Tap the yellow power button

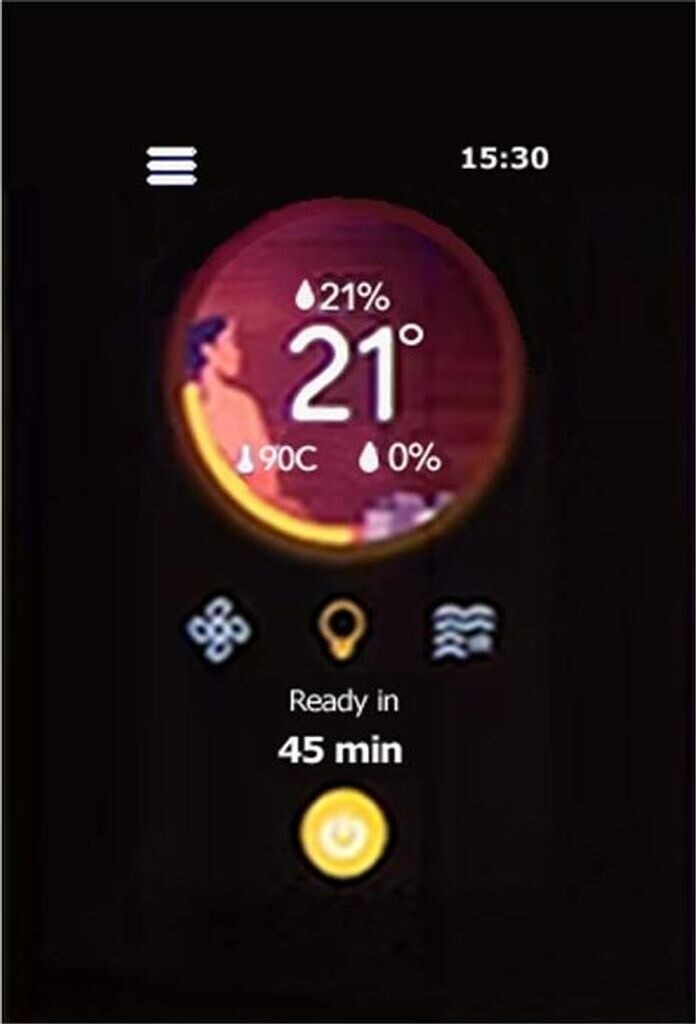(x=343, y=833)
